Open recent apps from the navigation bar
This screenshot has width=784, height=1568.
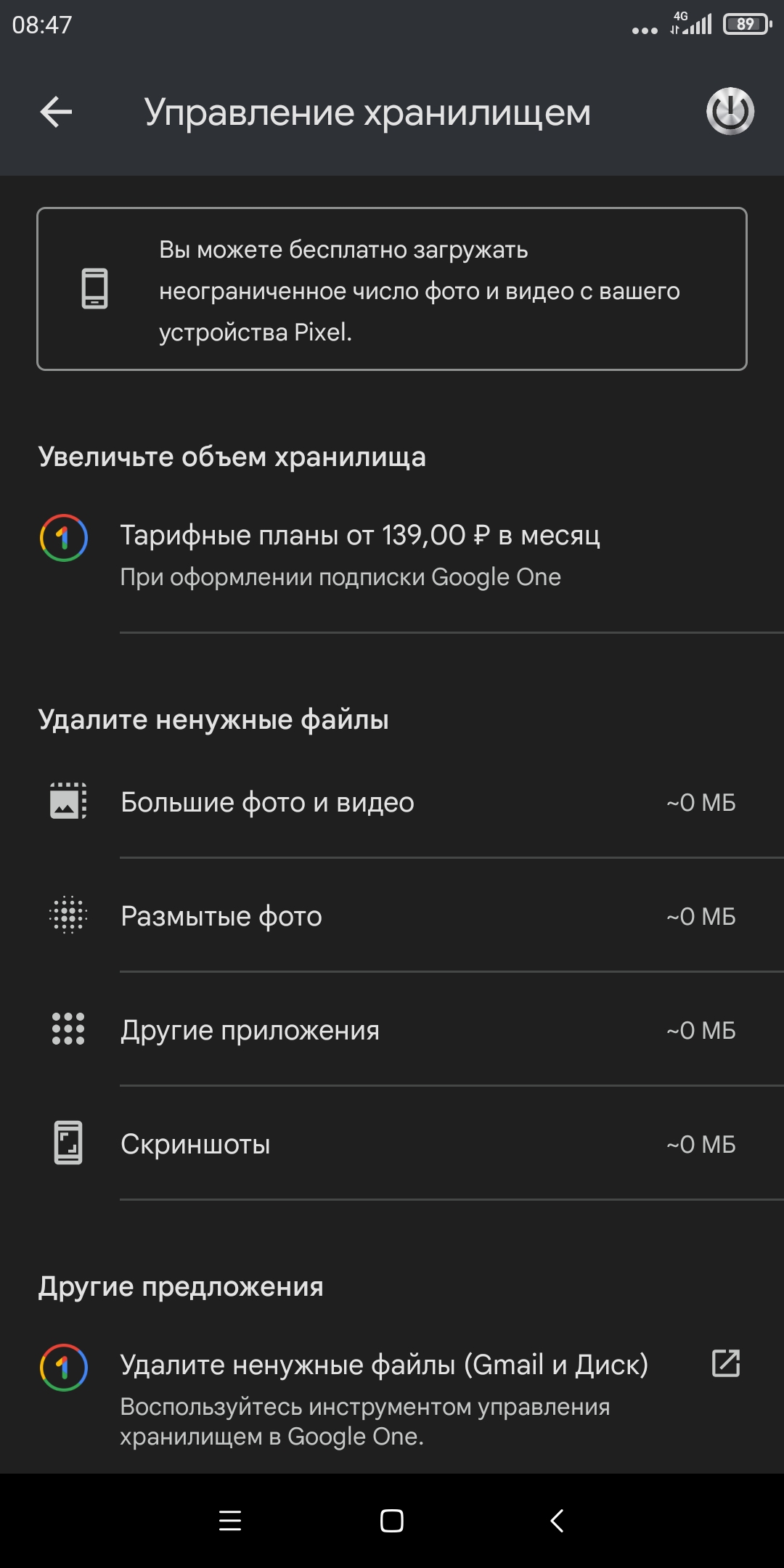click(230, 1520)
